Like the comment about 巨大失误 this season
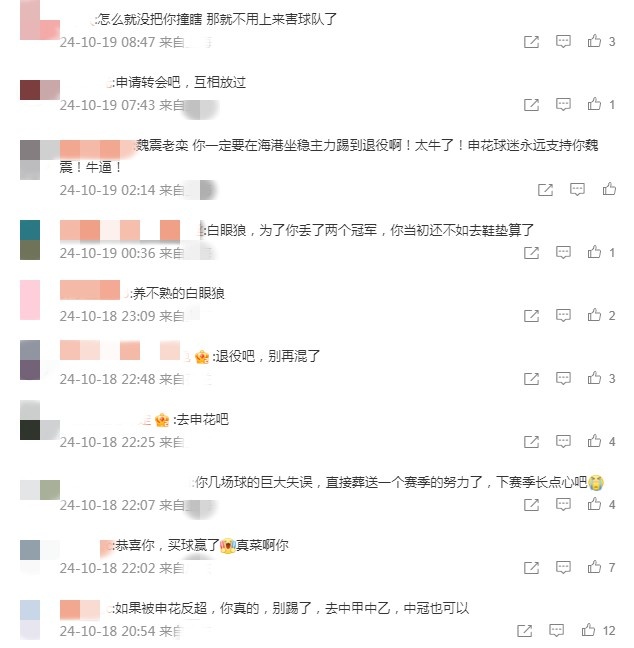 pos(594,505)
